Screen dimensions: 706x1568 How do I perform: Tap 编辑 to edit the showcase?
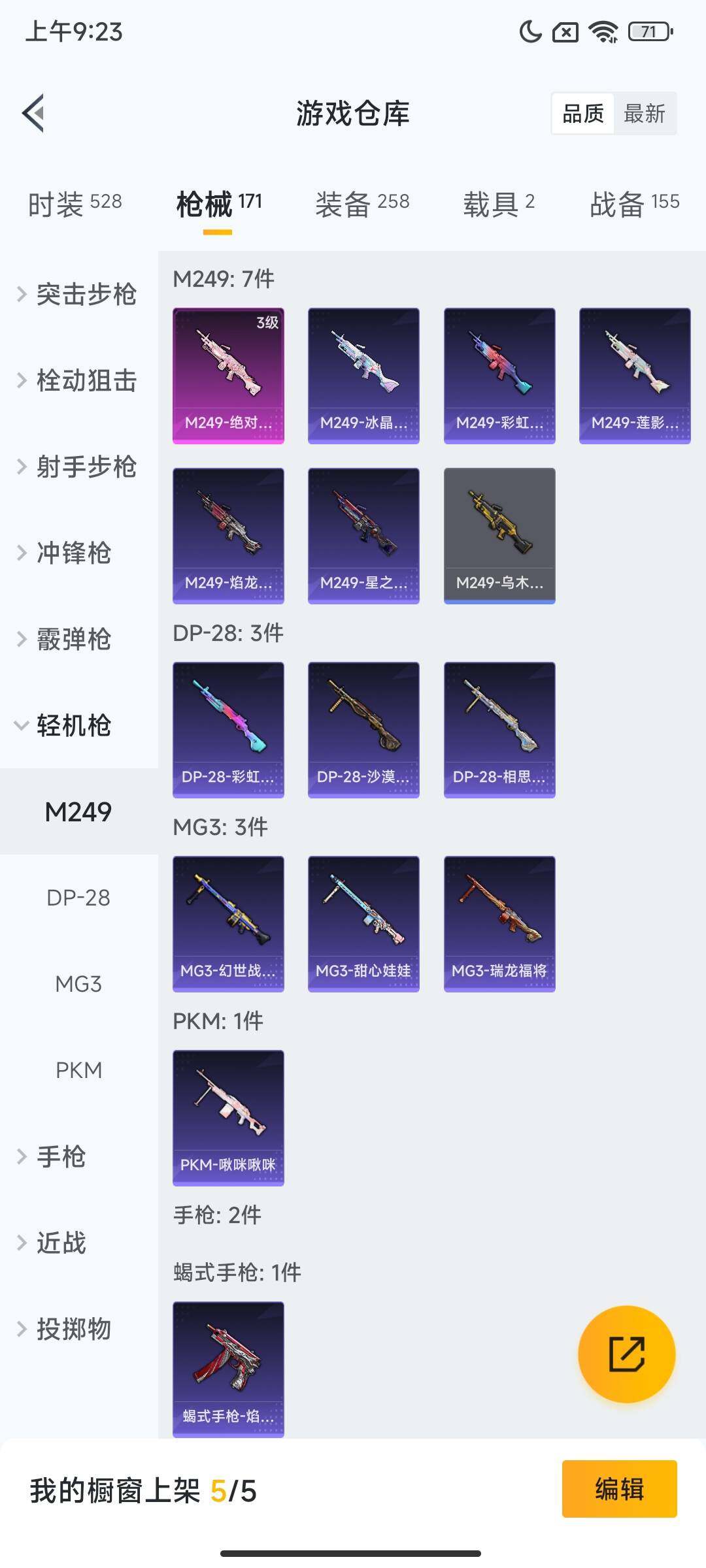619,1489
